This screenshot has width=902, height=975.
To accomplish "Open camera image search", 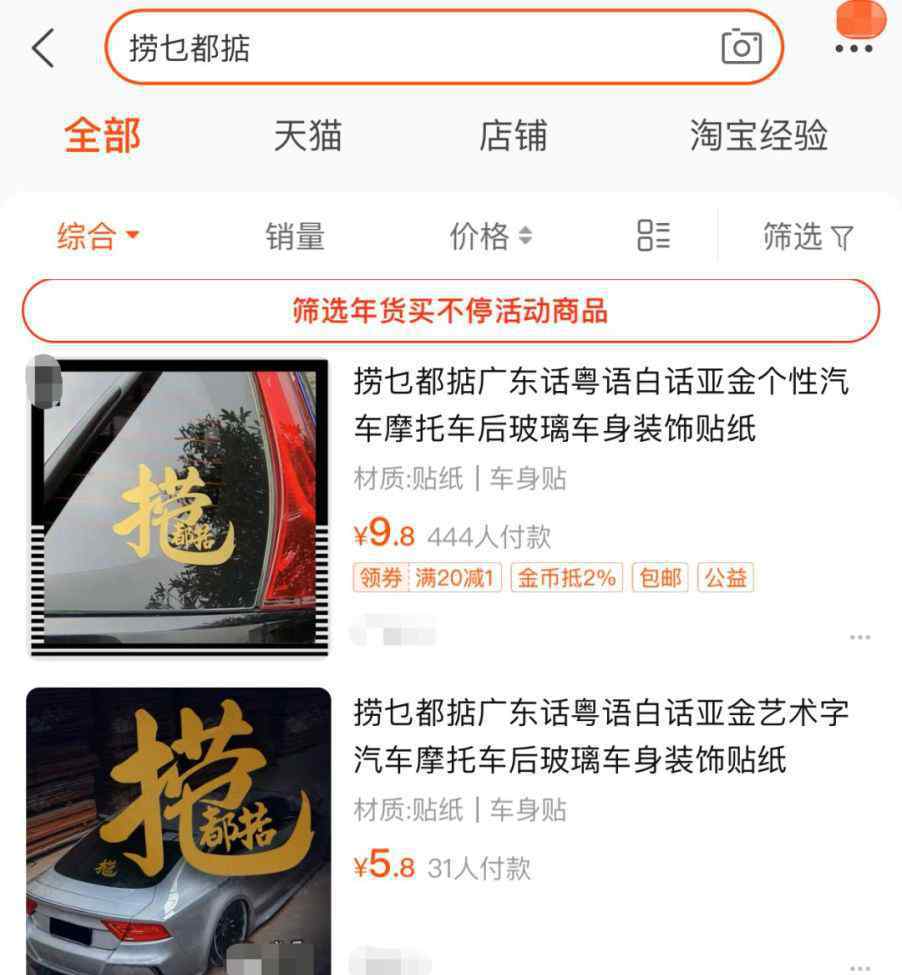I will (x=741, y=46).
